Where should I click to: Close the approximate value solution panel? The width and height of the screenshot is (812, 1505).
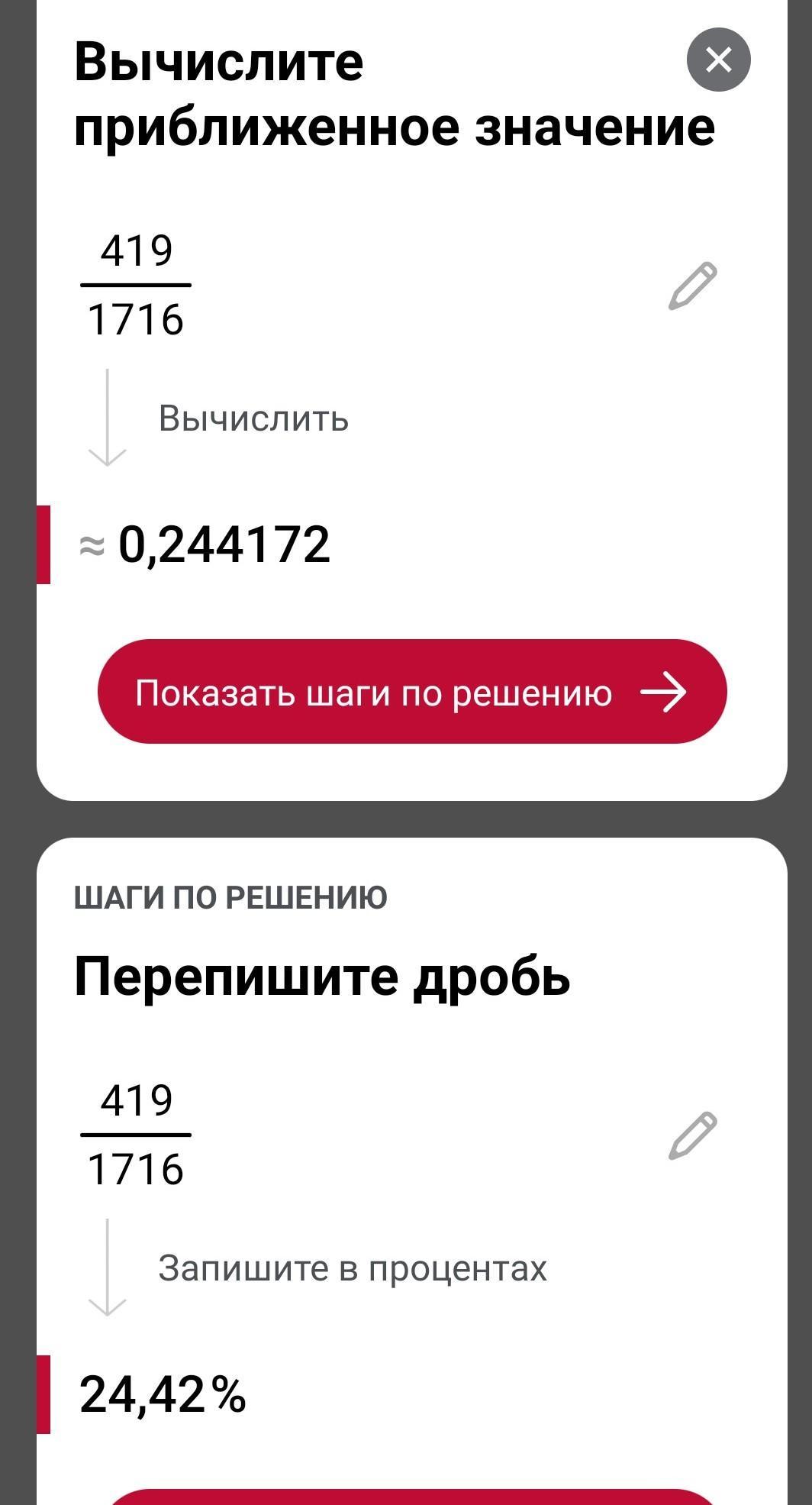pos(718,60)
